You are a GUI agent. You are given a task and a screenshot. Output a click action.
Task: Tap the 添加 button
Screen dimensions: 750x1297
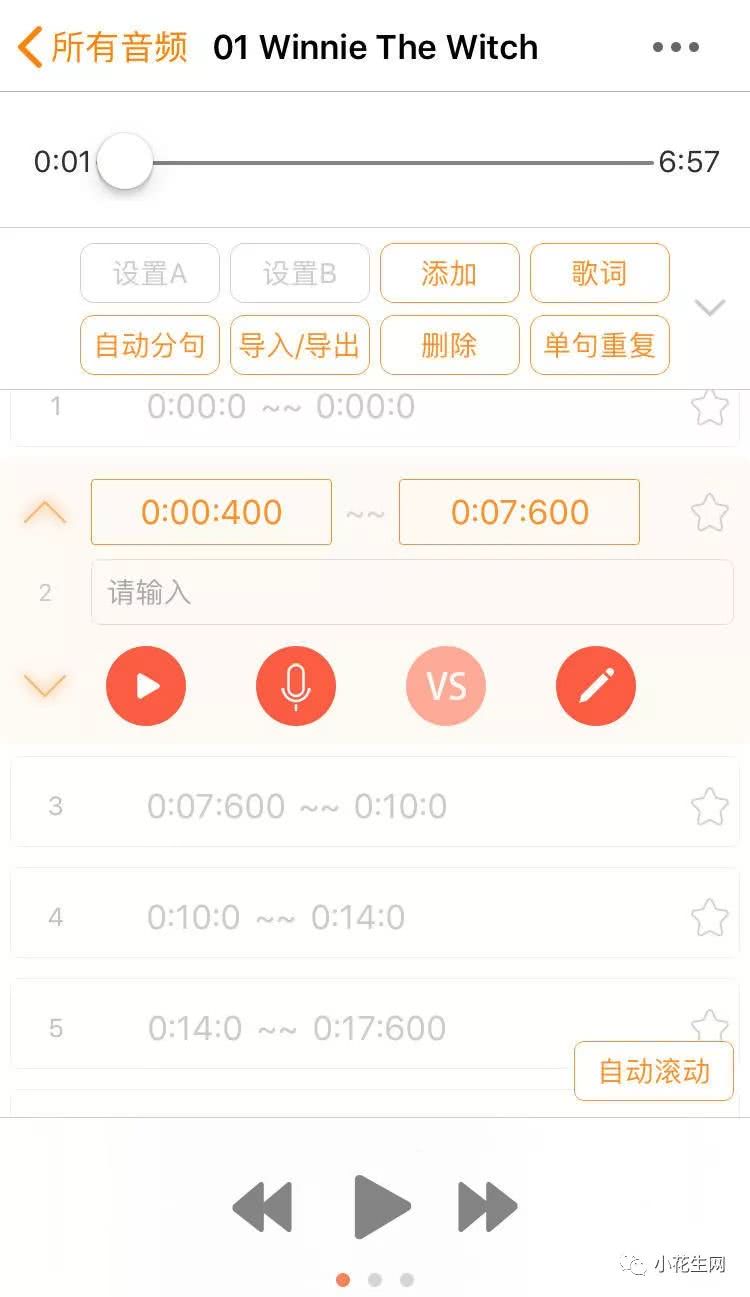(449, 273)
